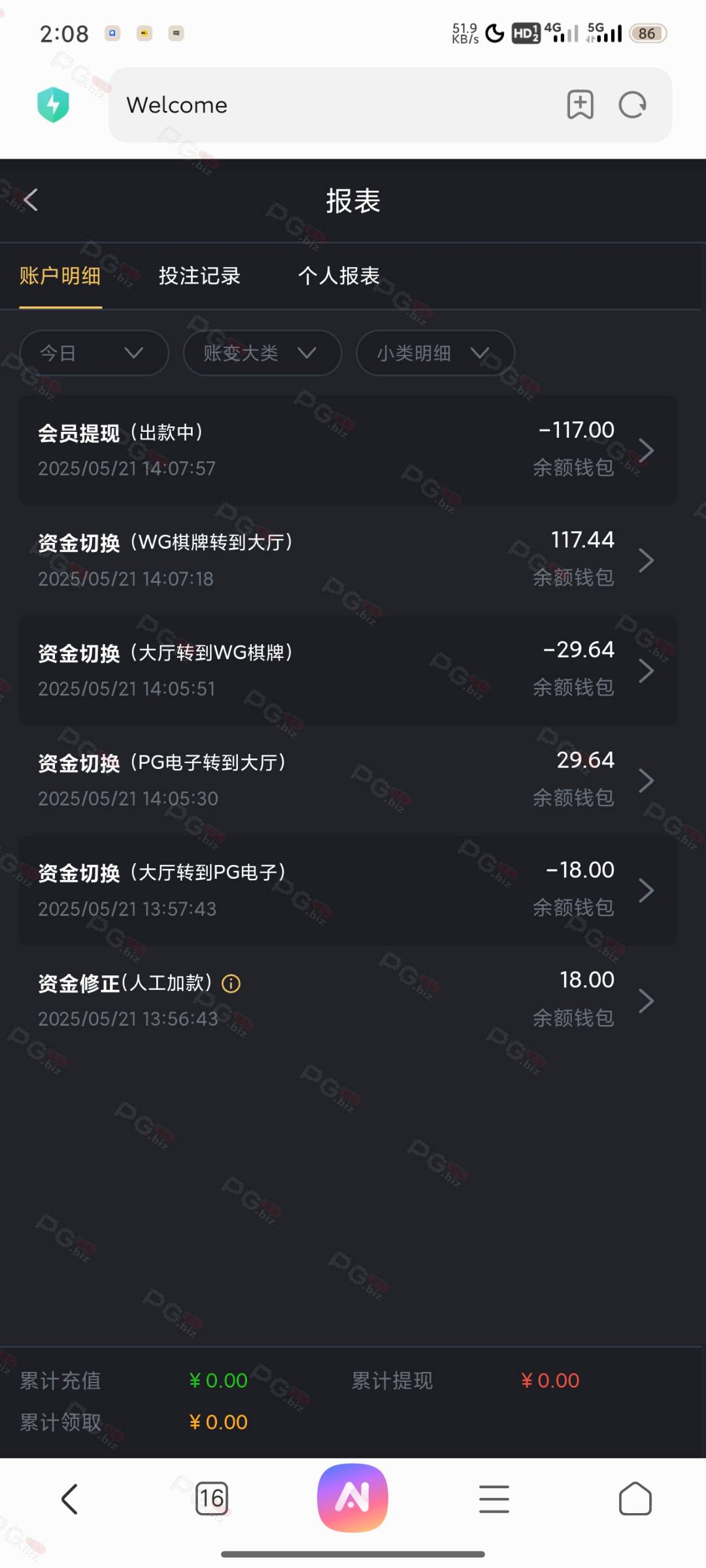The width and height of the screenshot is (706, 1568).
Task: Open the browser menu with three lines
Action: tap(494, 1498)
